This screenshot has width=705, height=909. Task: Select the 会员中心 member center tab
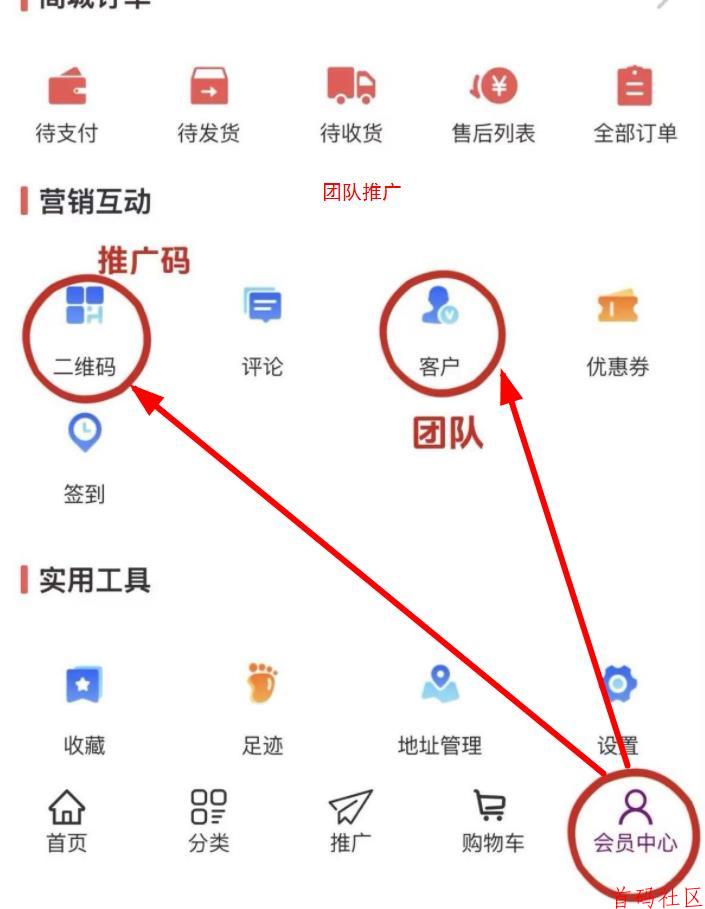coord(635,820)
